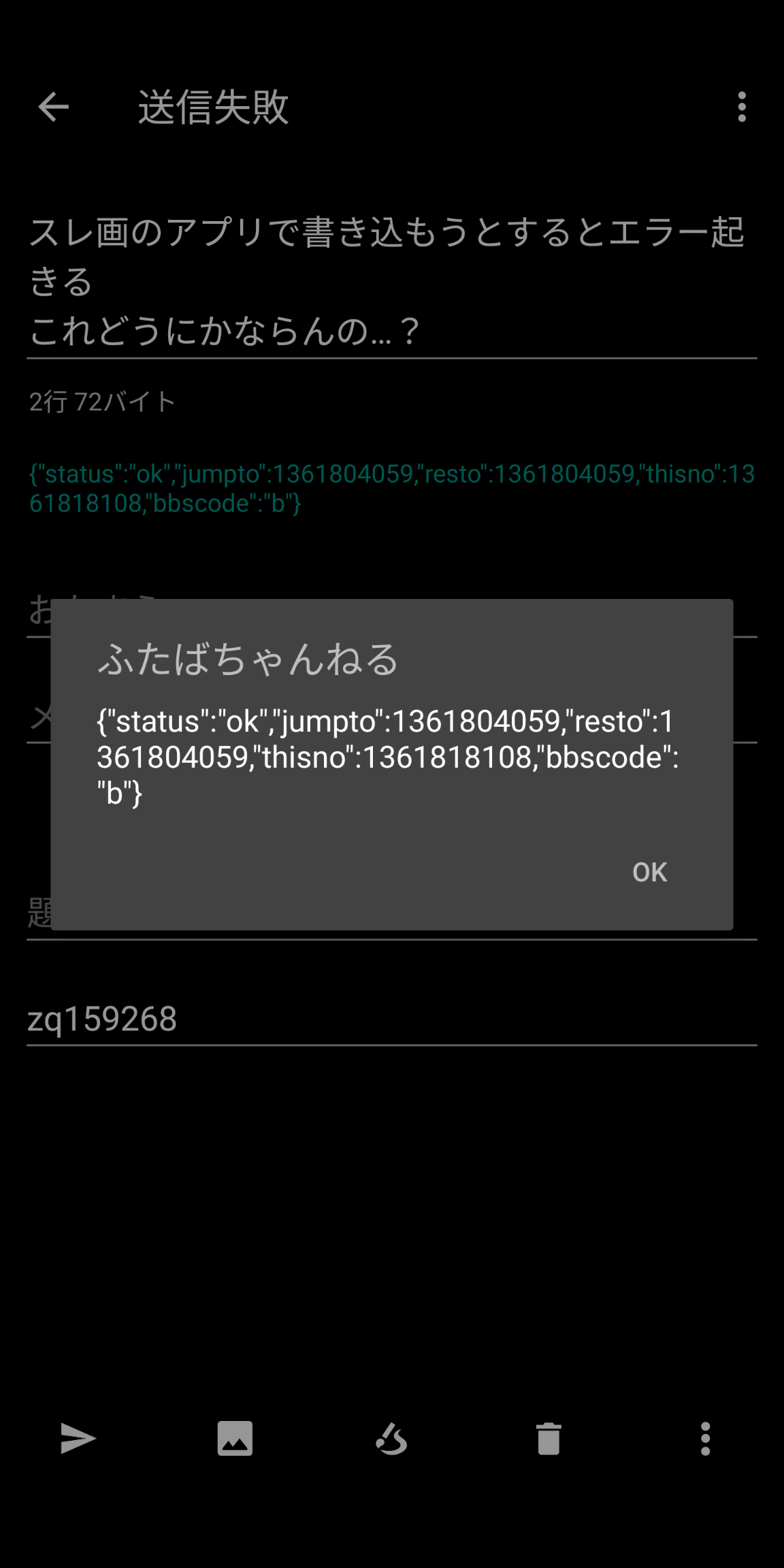Dismiss the dialog with OK
The width and height of the screenshot is (784, 1568).
click(649, 872)
